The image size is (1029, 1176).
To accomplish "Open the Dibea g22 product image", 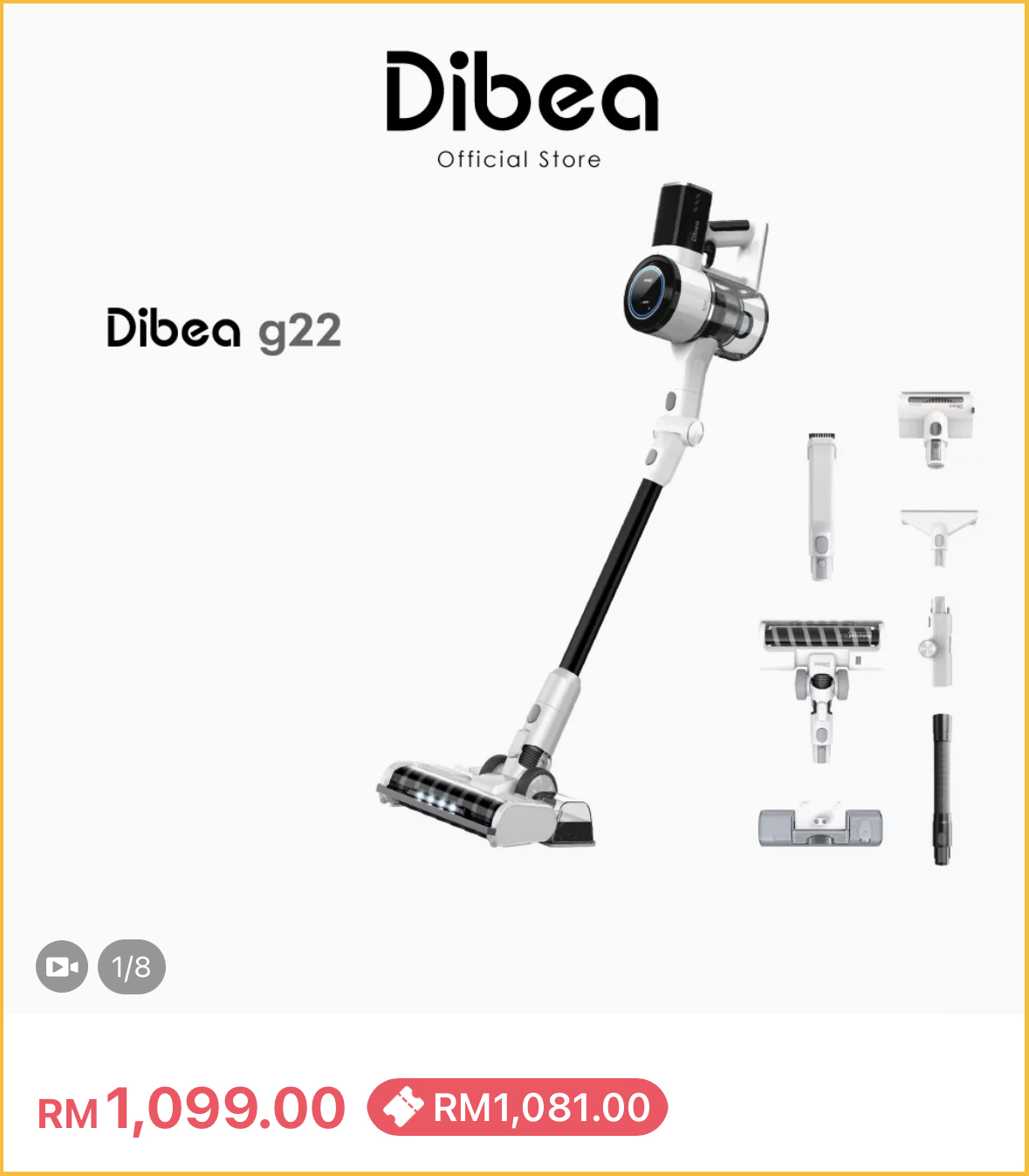I will [559, 524].
